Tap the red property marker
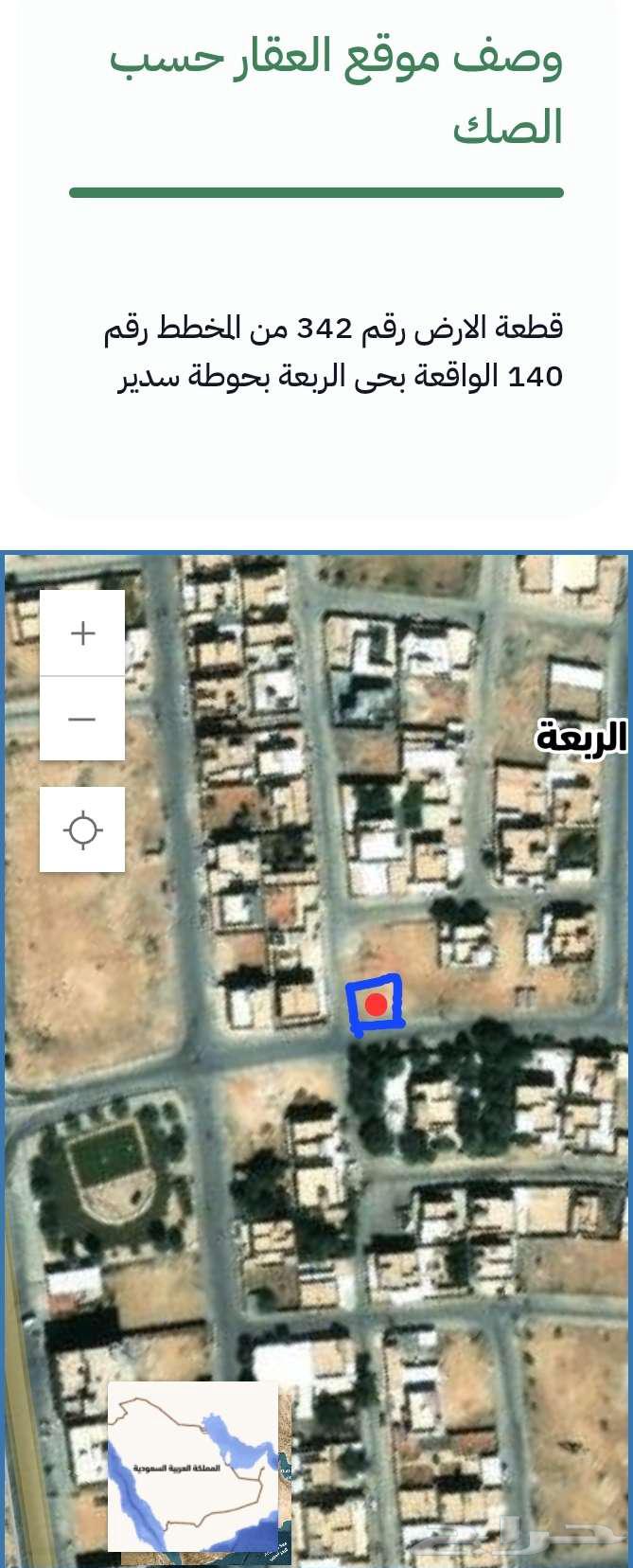 pos(376,1005)
